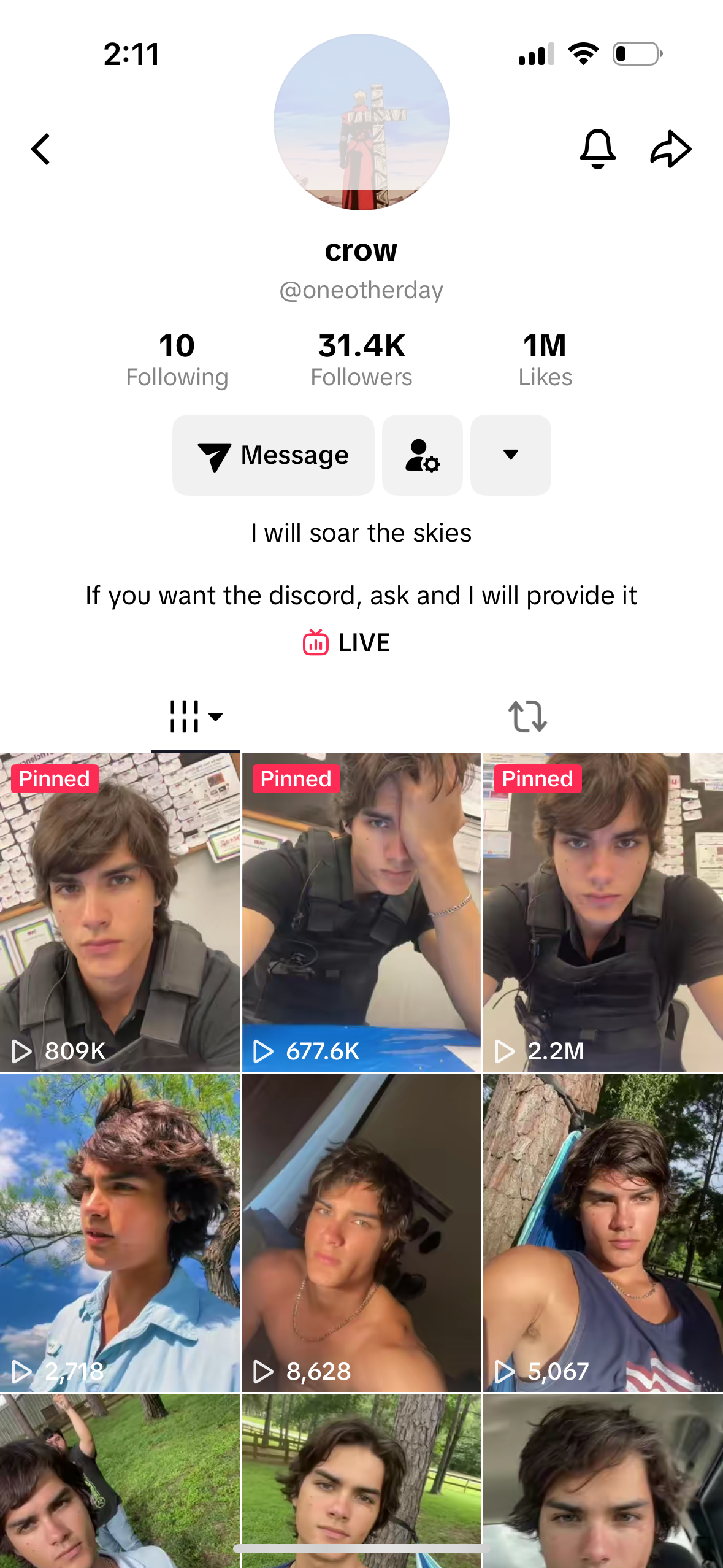Send a message to crow
The image size is (723, 1568).
pos(274,455)
